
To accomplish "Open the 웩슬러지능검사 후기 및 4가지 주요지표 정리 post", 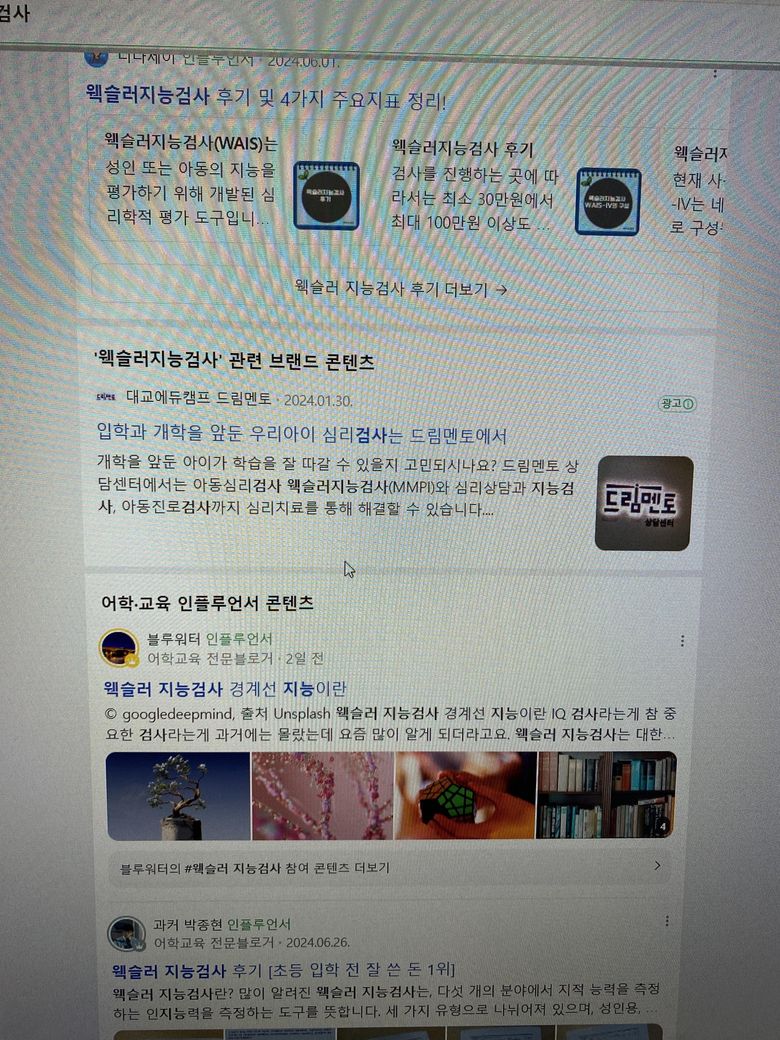I will coord(265,98).
